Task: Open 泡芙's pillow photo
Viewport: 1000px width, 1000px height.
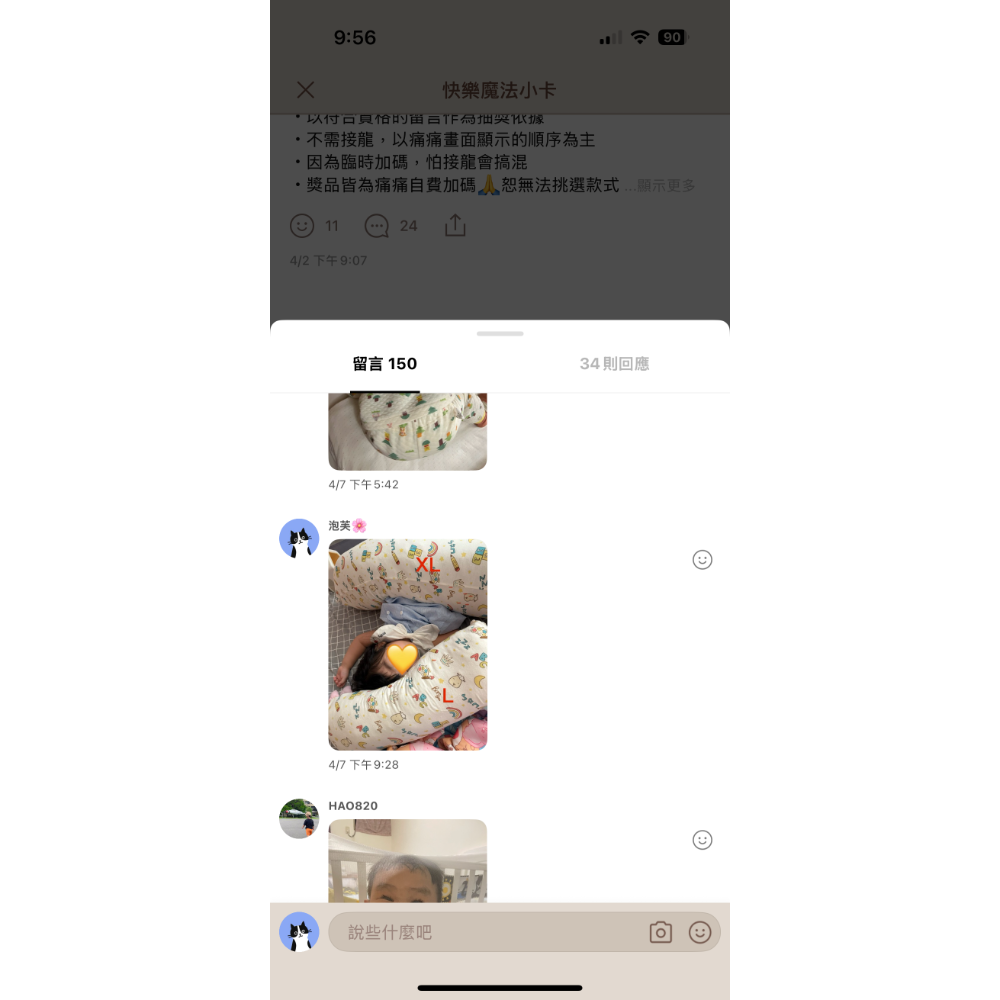Action: pyautogui.click(x=408, y=645)
